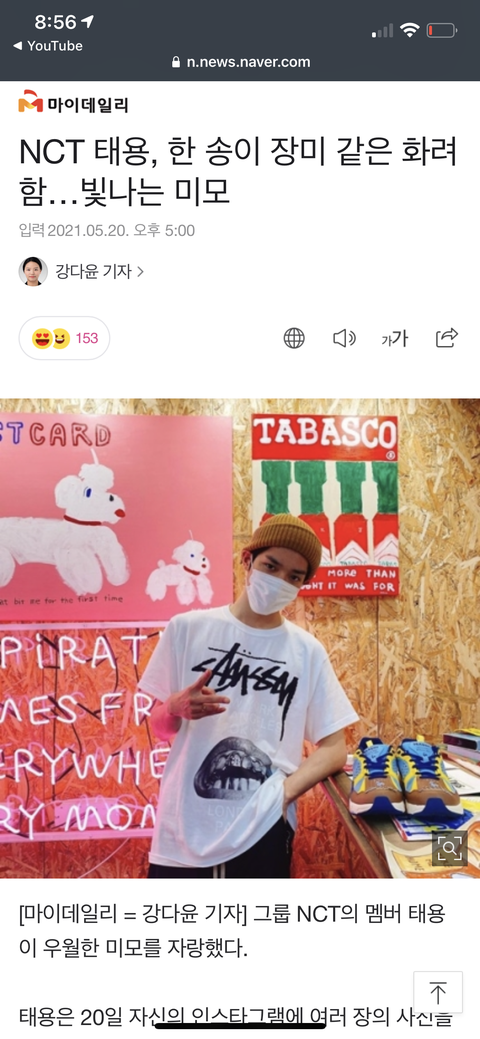React to the article with emoji button
480x1039 pixels.
tap(64, 338)
